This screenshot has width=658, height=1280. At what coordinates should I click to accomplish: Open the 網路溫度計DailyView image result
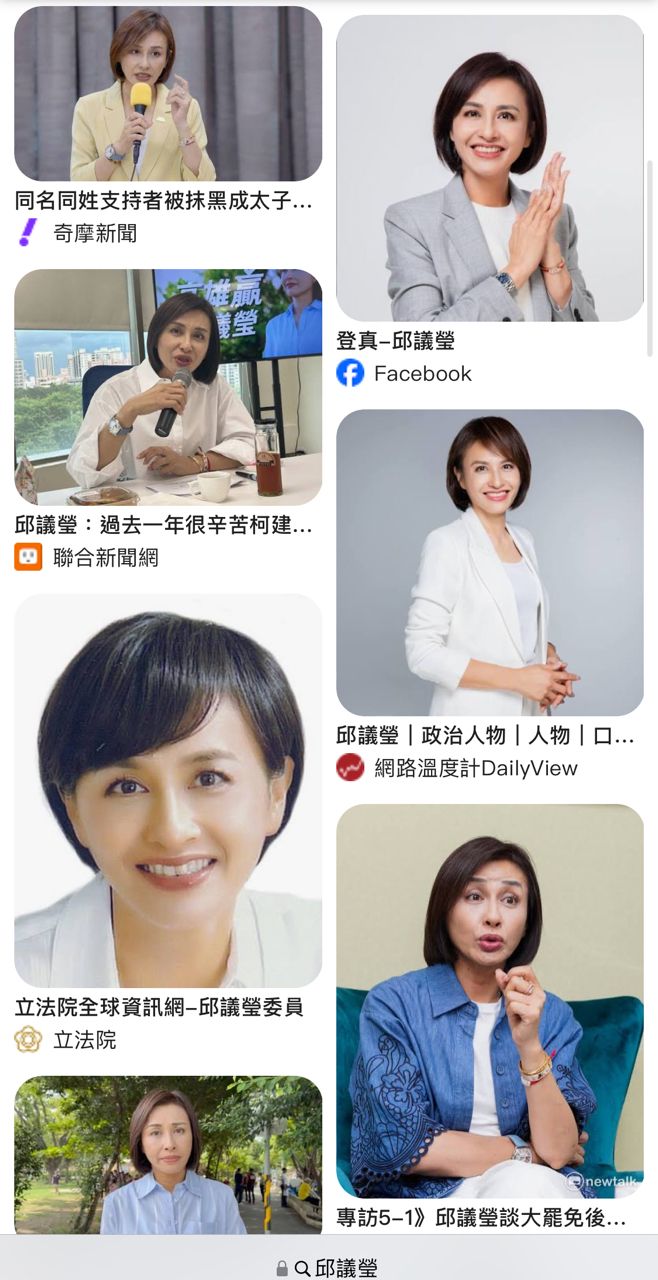[x=490, y=562]
